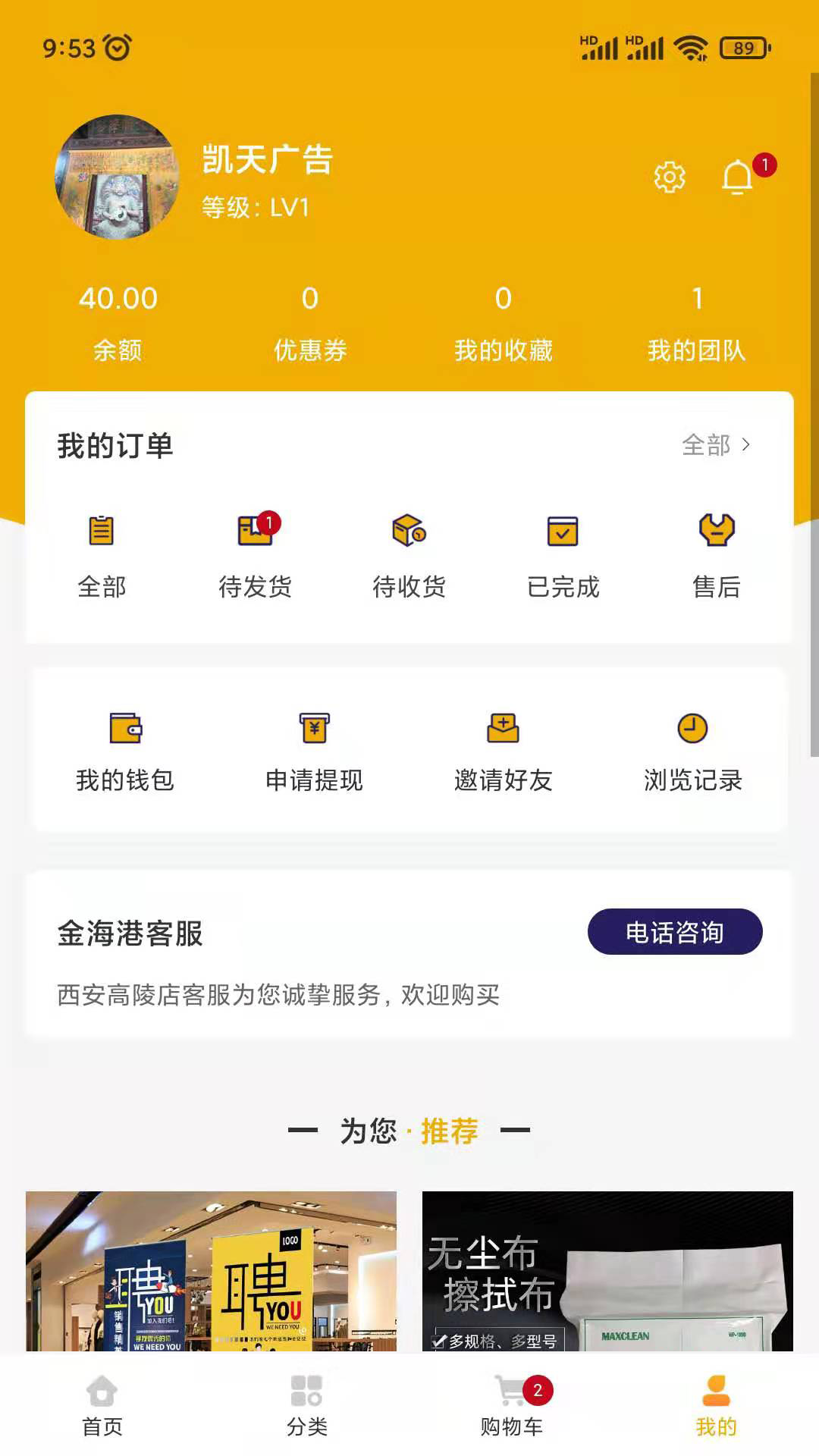Open the notifications bell

[737, 177]
